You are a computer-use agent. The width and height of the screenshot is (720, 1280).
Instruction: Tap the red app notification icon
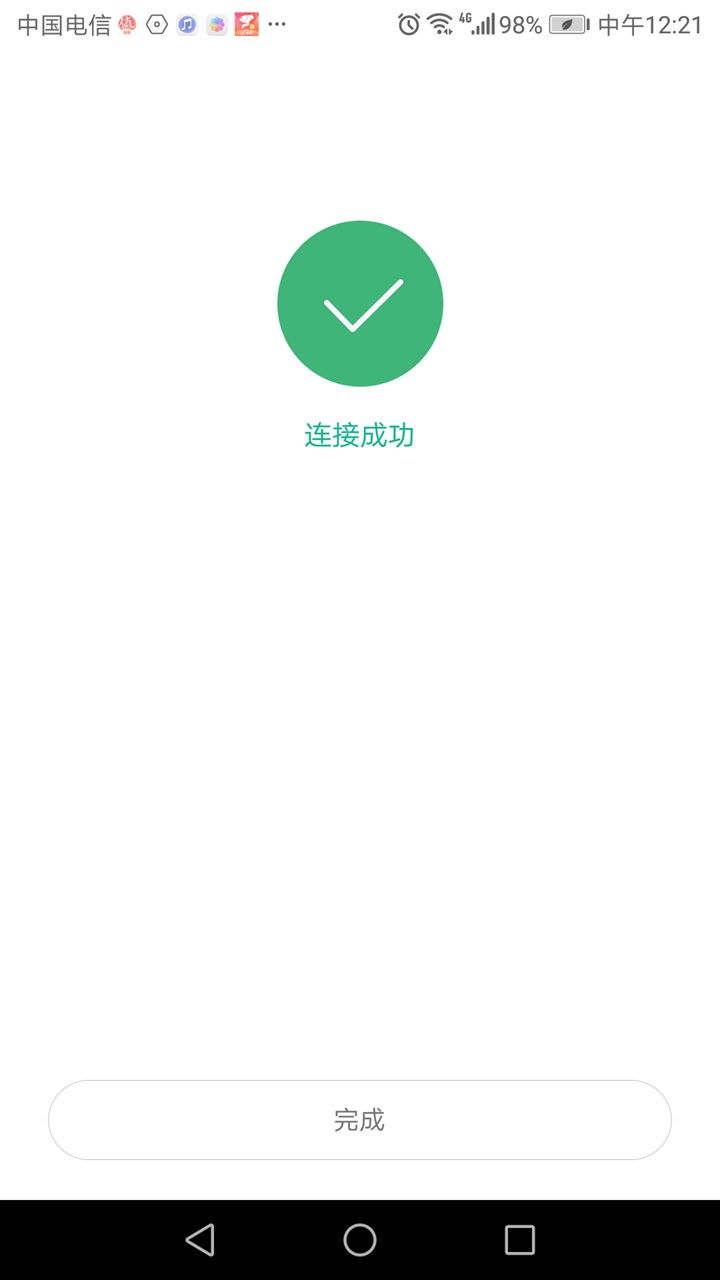pyautogui.click(x=245, y=24)
